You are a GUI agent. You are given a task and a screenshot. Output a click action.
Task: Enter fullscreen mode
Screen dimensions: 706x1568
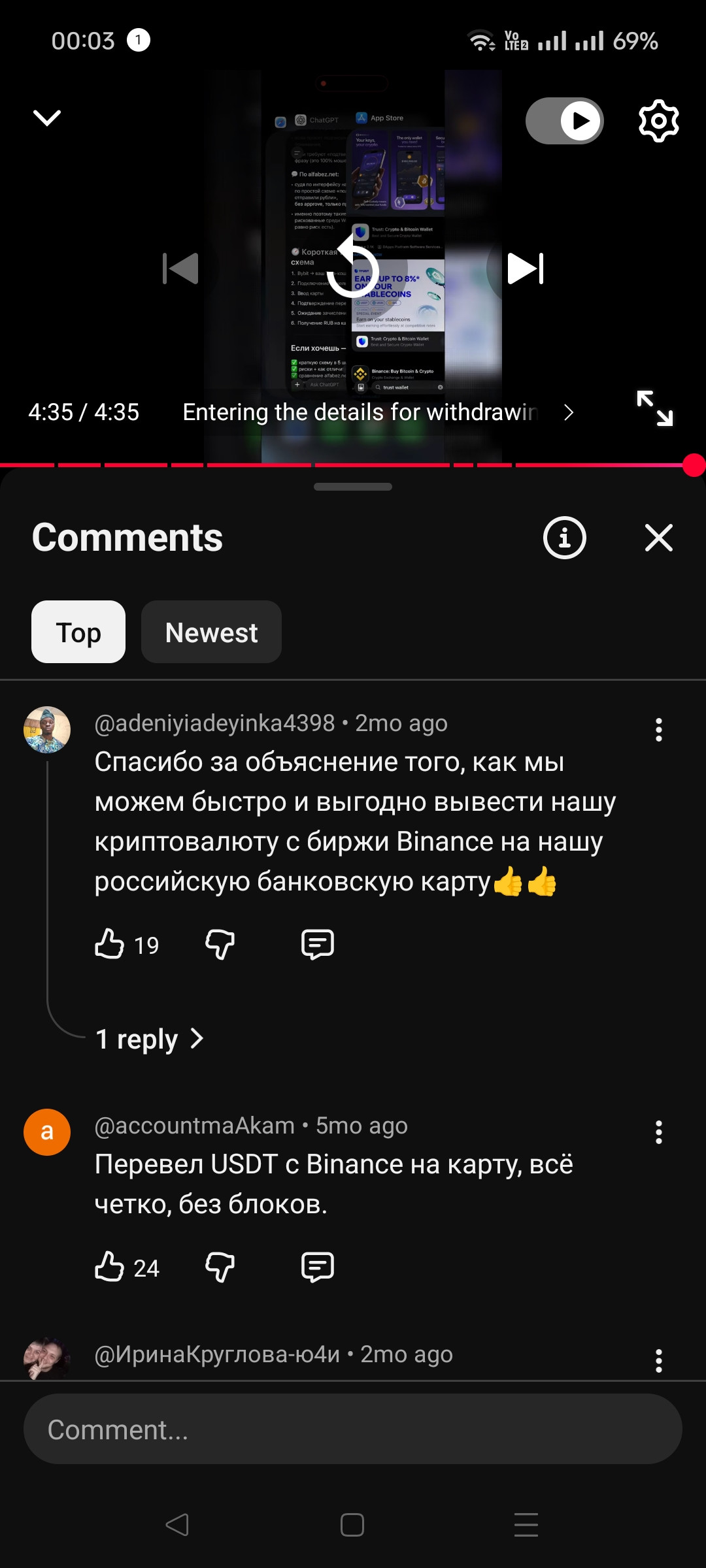click(x=655, y=408)
